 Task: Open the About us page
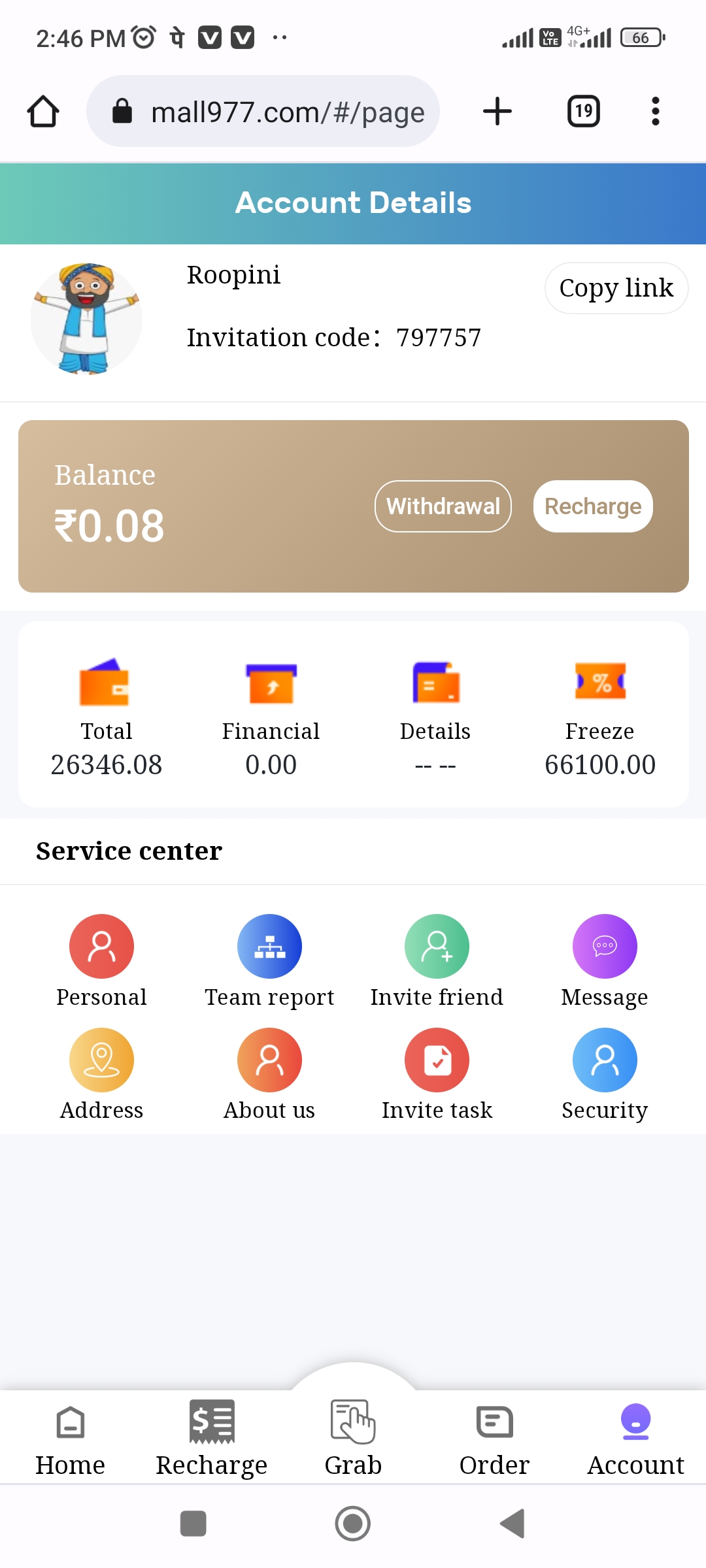pos(269,1073)
